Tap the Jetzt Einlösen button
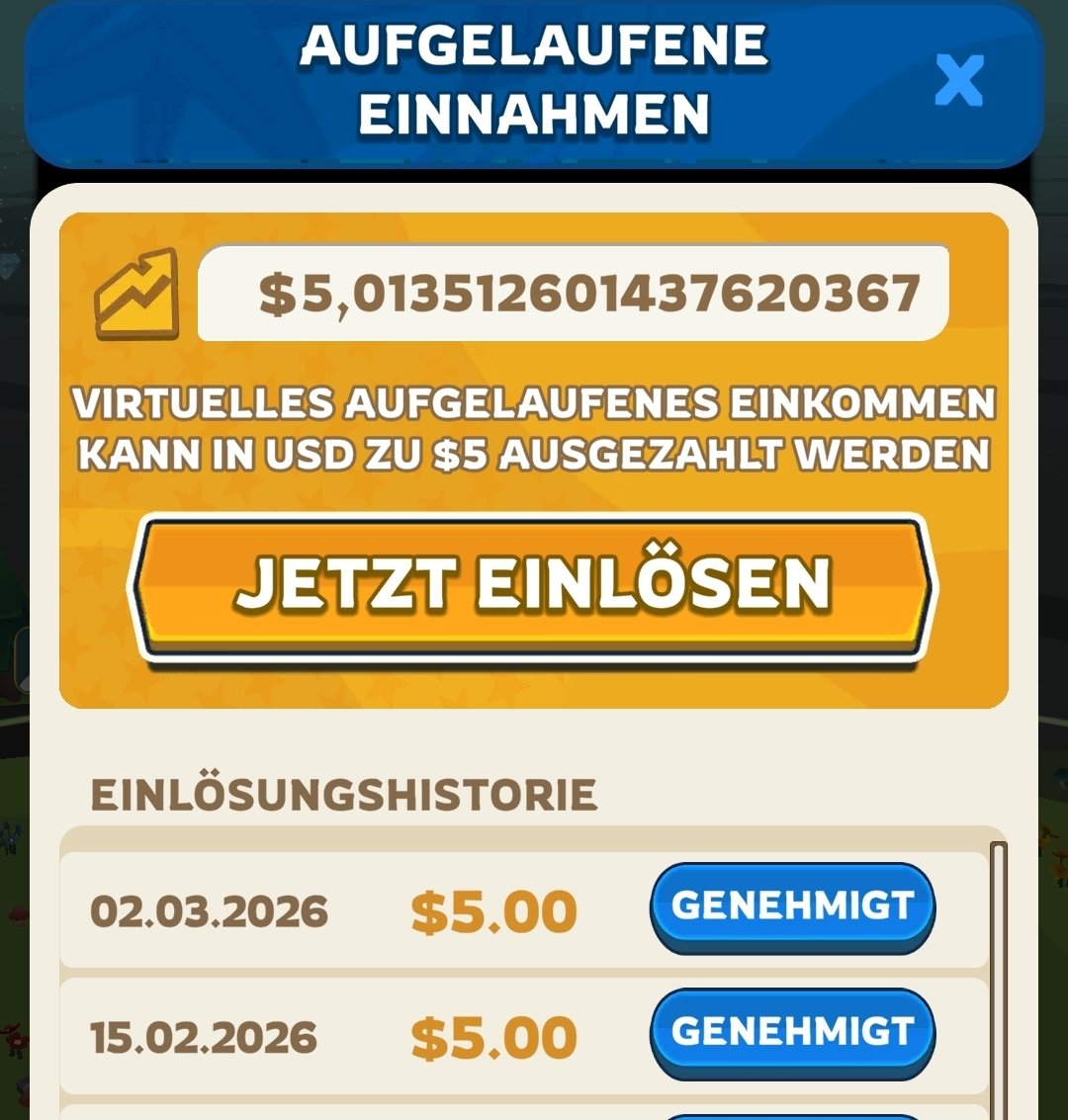This screenshot has width=1068, height=1120. (533, 585)
